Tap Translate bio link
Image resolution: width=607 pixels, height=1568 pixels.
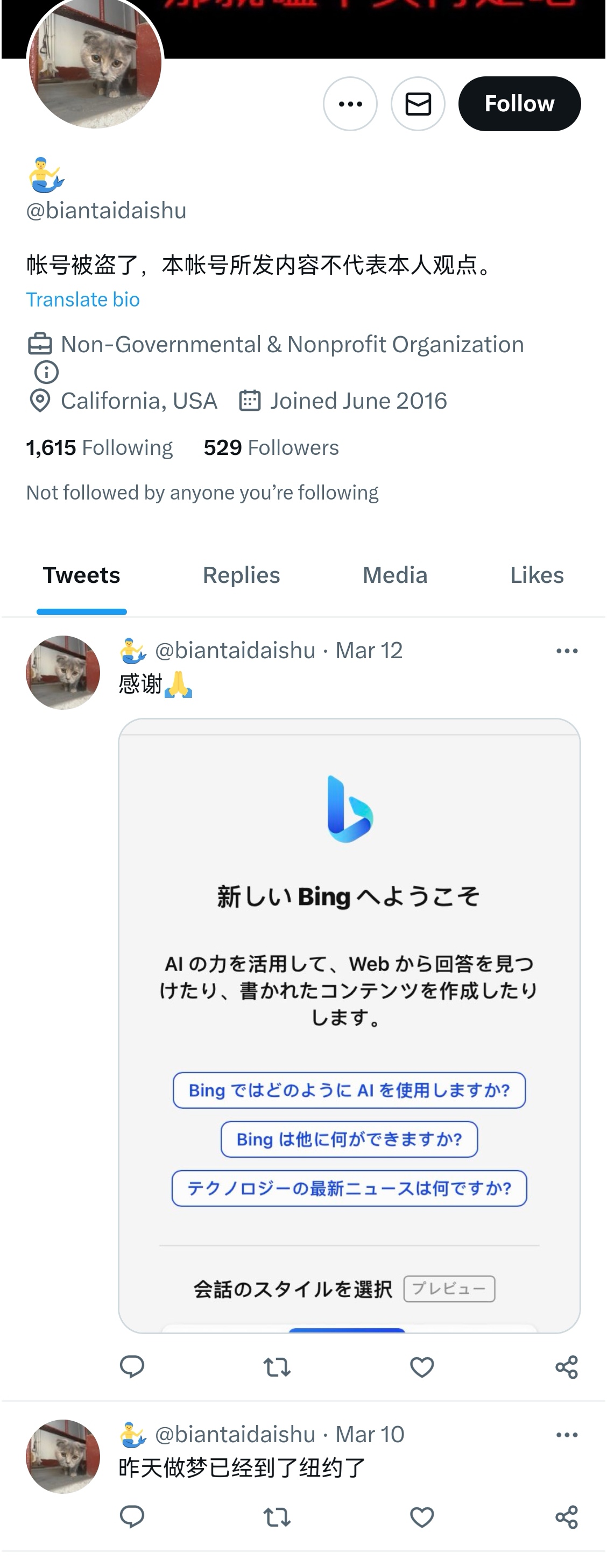tap(83, 300)
